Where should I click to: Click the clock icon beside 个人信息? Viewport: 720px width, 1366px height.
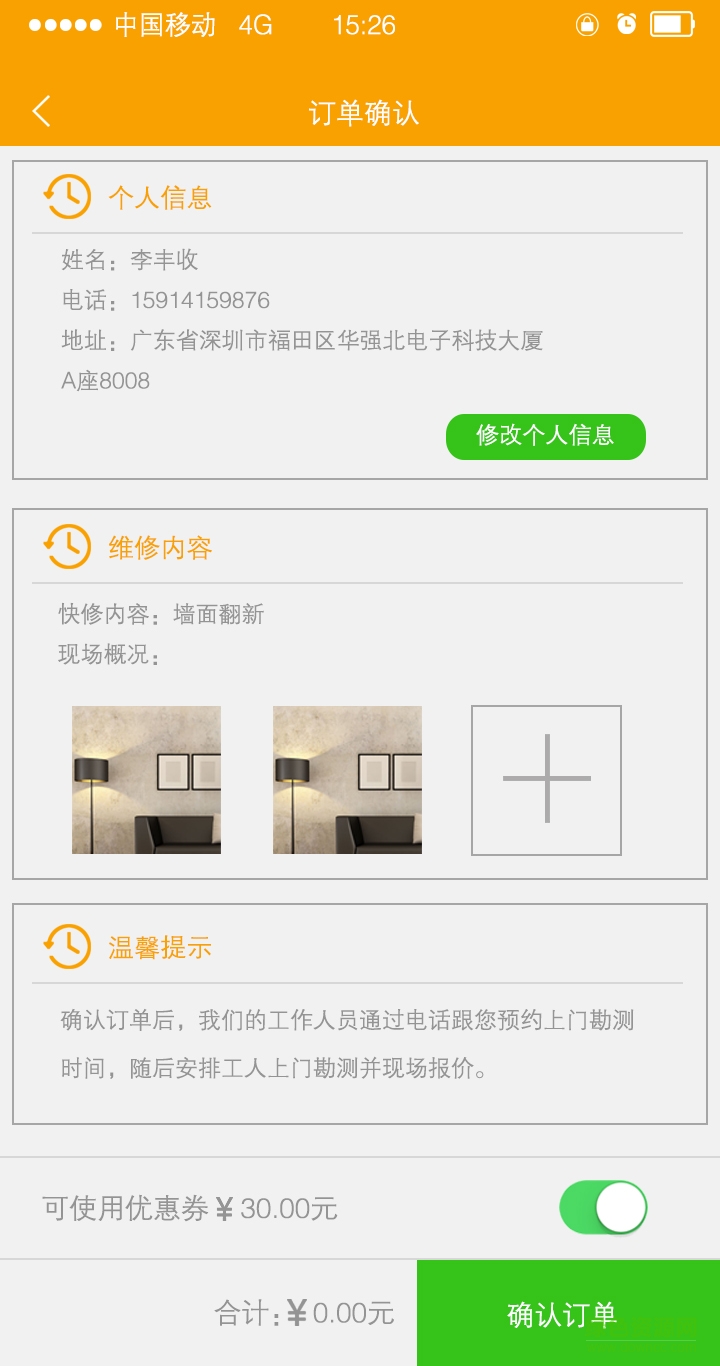point(67,196)
